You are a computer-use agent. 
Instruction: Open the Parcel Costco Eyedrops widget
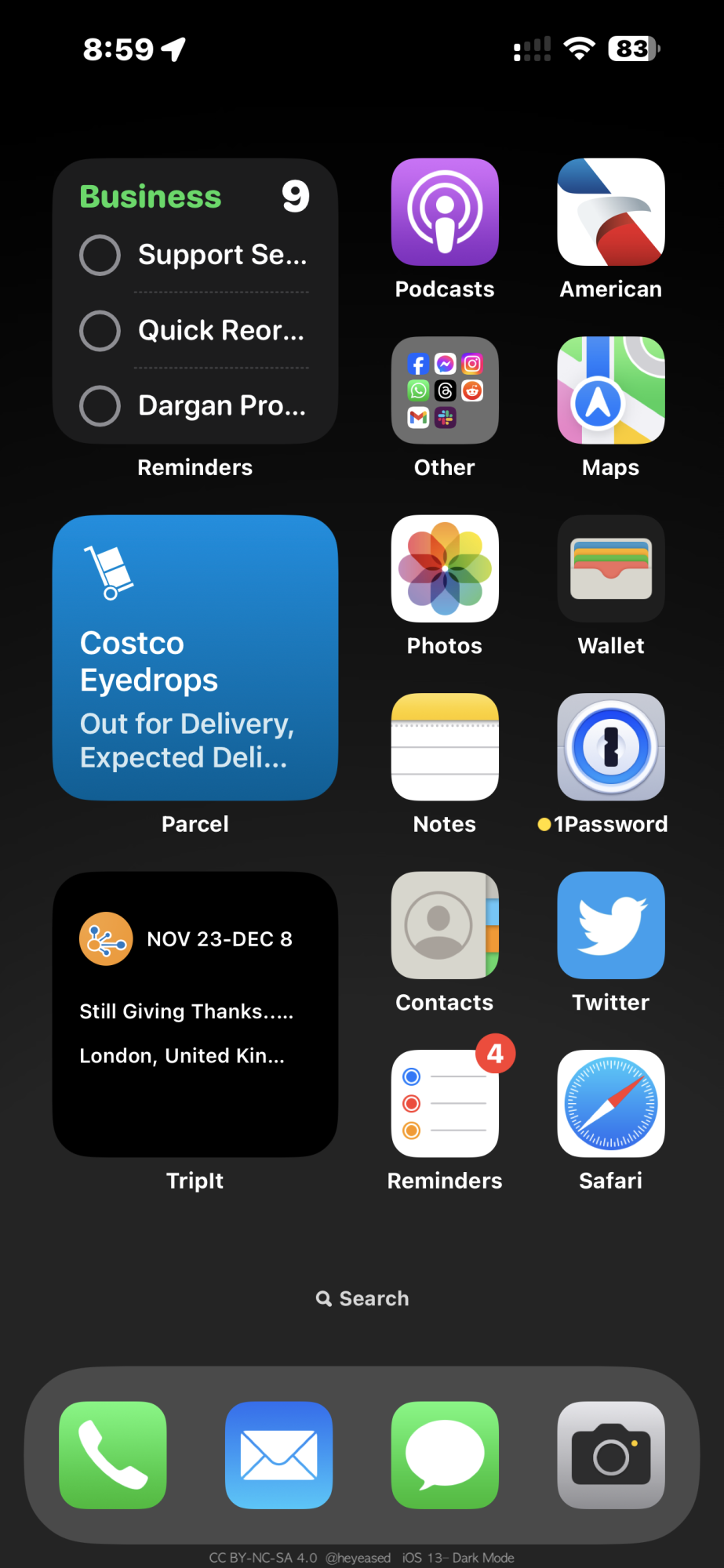pyautogui.click(x=195, y=658)
